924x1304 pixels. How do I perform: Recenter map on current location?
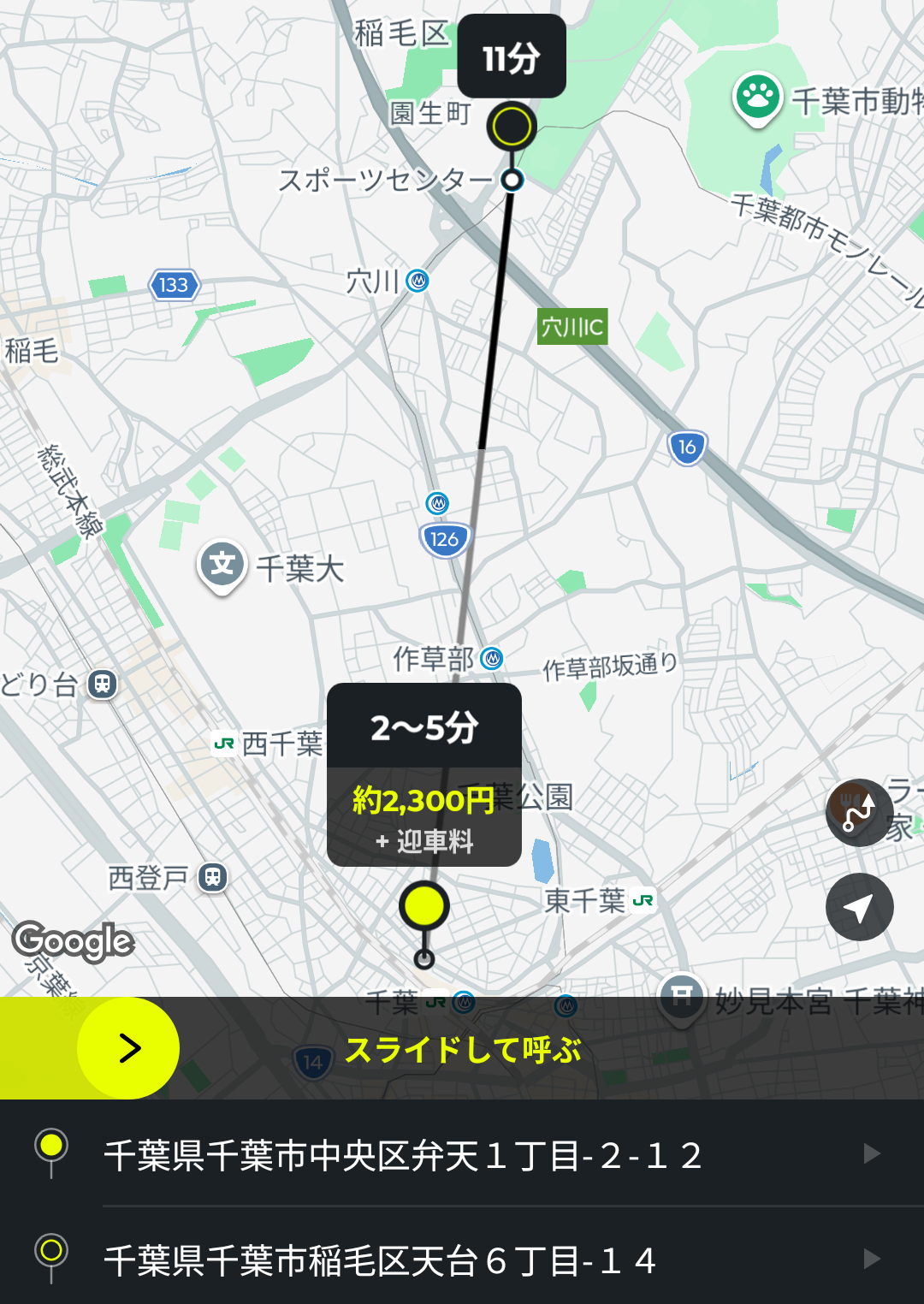[x=859, y=907]
